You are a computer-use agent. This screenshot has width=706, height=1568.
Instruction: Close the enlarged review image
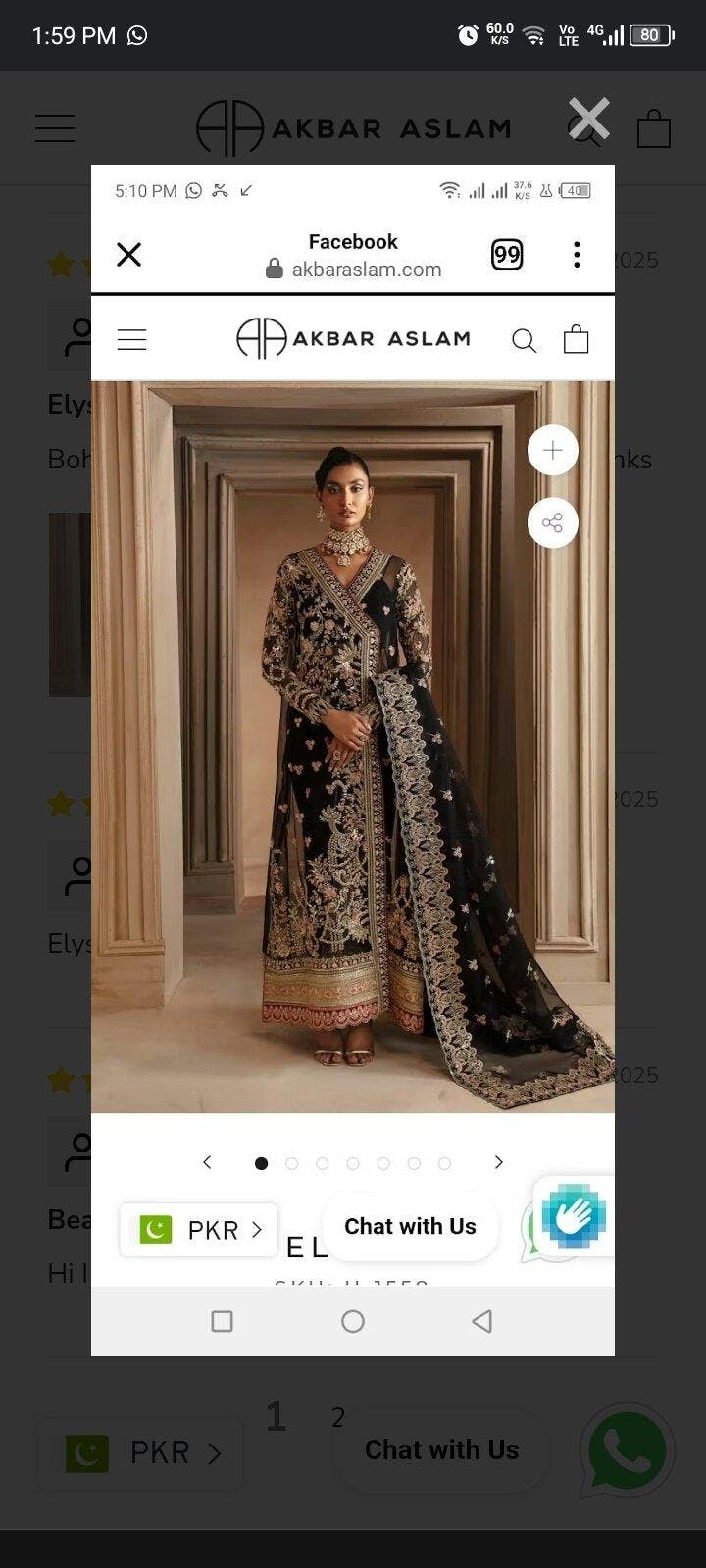click(x=589, y=120)
